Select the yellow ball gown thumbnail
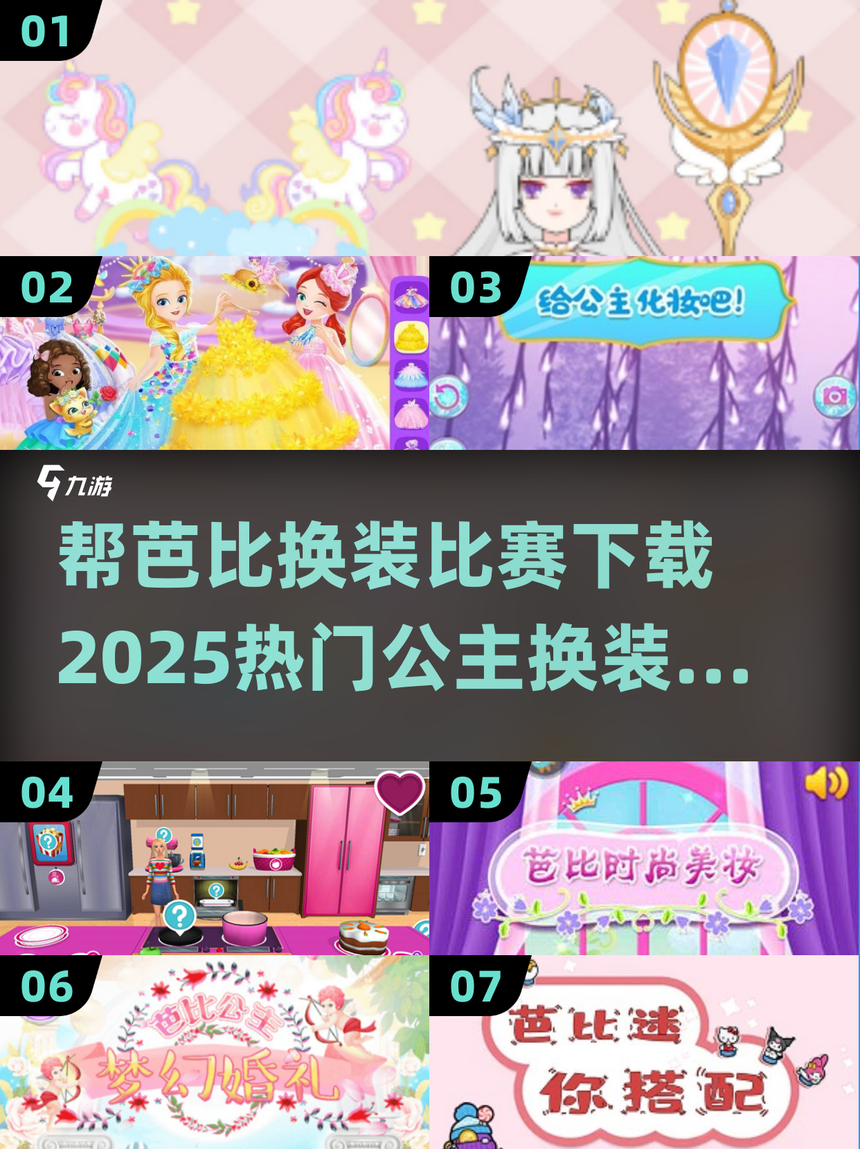860x1149 pixels. (x=411, y=337)
